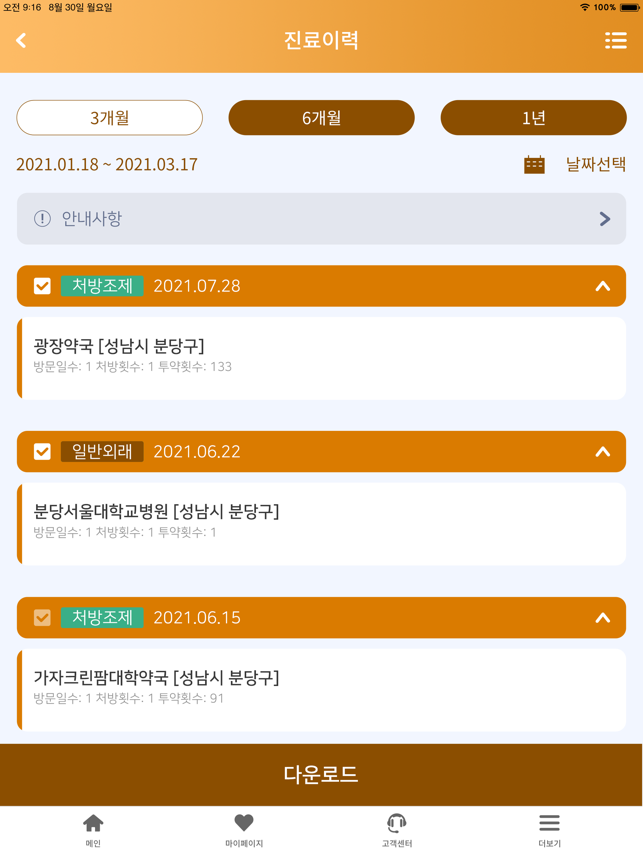Collapse the 2021.06.15 처방조제 section
Image resolution: width=643 pixels, height=858 pixels.
602,618
